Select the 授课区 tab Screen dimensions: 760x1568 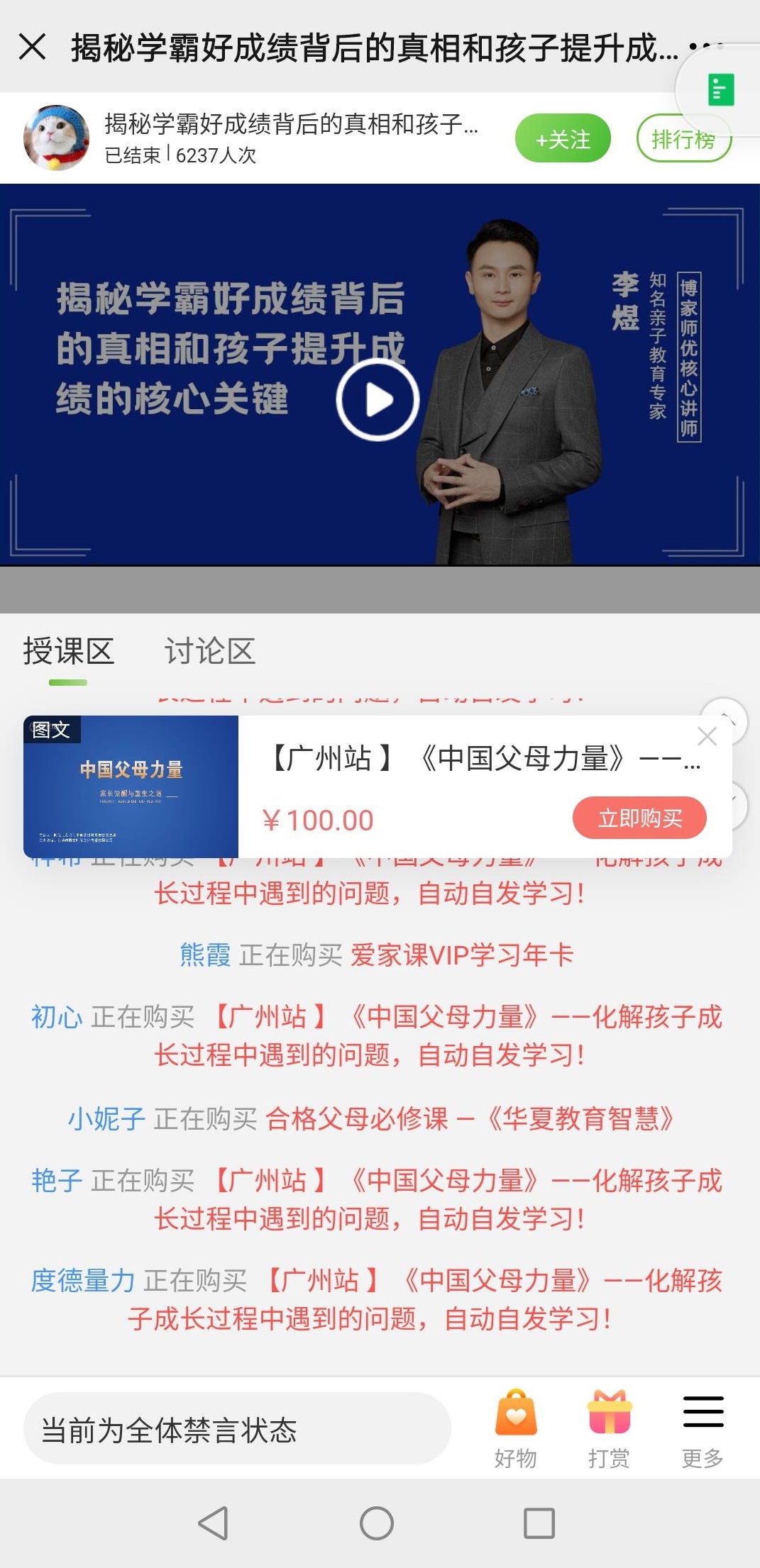(68, 651)
